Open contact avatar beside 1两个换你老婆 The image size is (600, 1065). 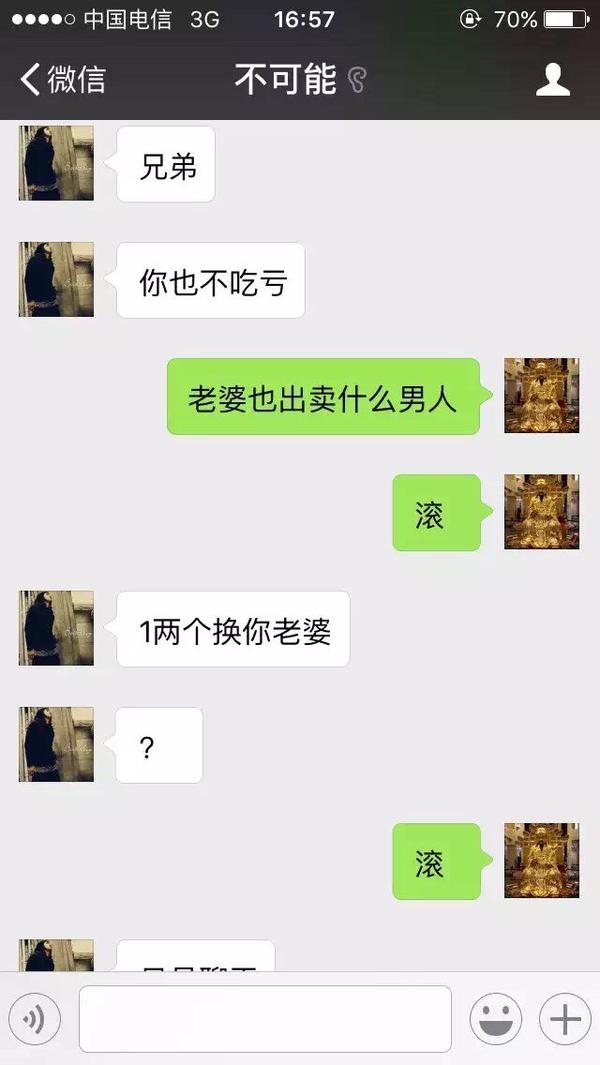tap(56, 628)
